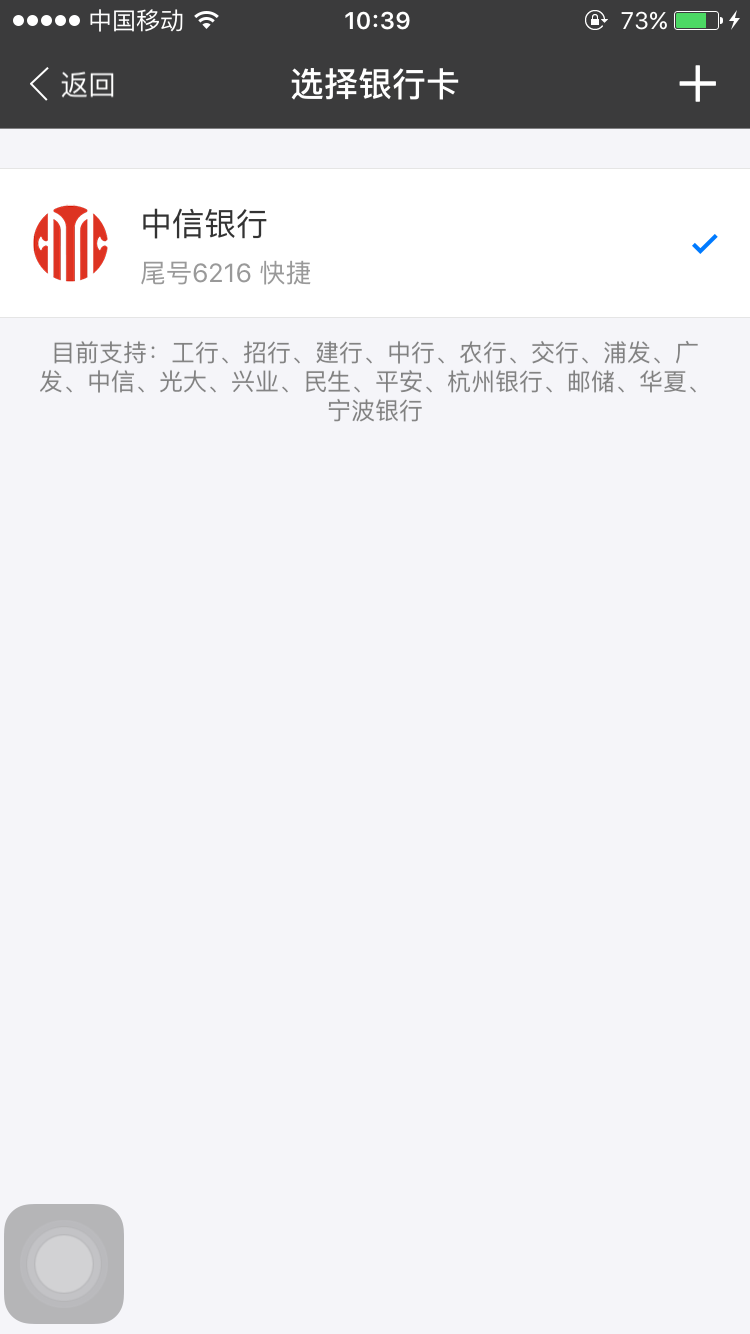
Task: Add a new bank card
Action: [697, 84]
